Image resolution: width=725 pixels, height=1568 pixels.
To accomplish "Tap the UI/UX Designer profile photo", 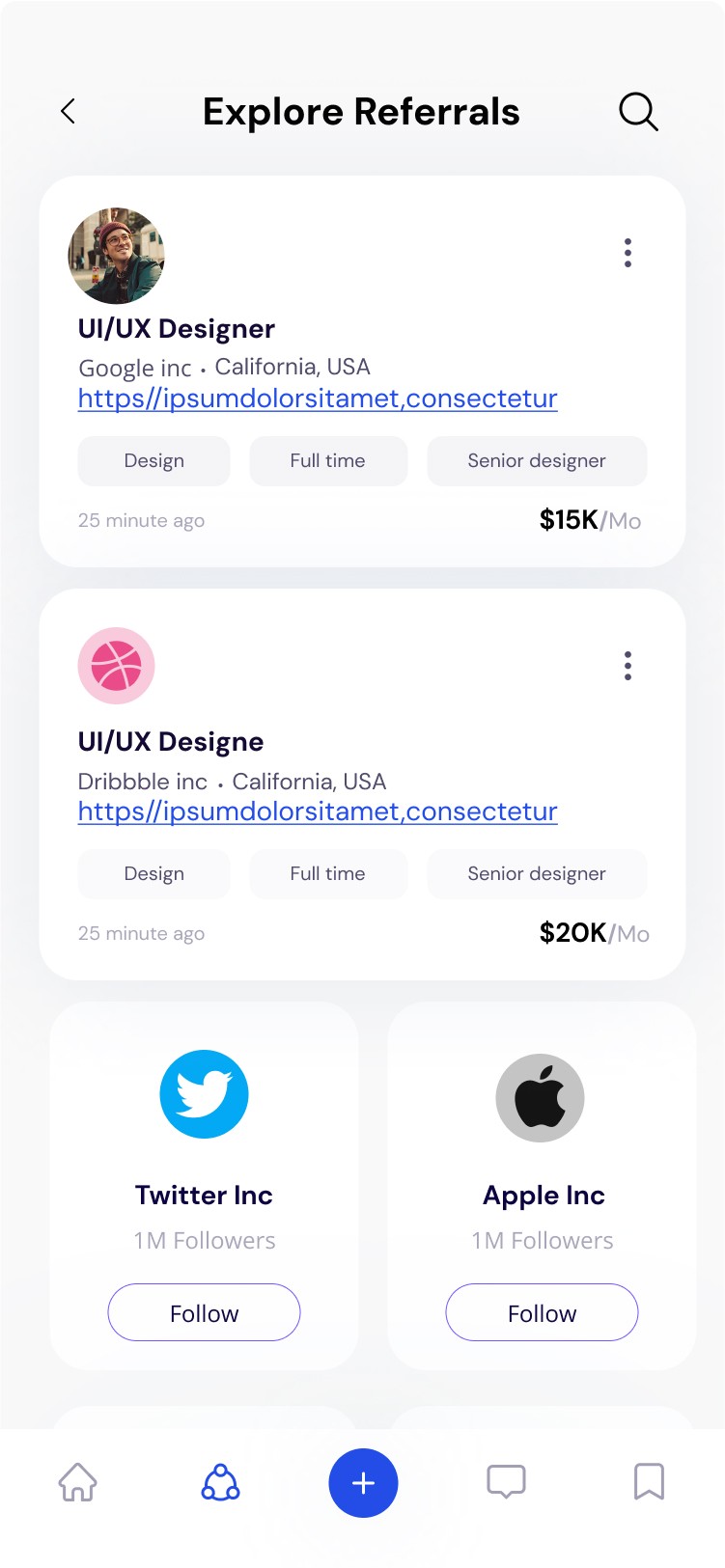I will click(116, 256).
